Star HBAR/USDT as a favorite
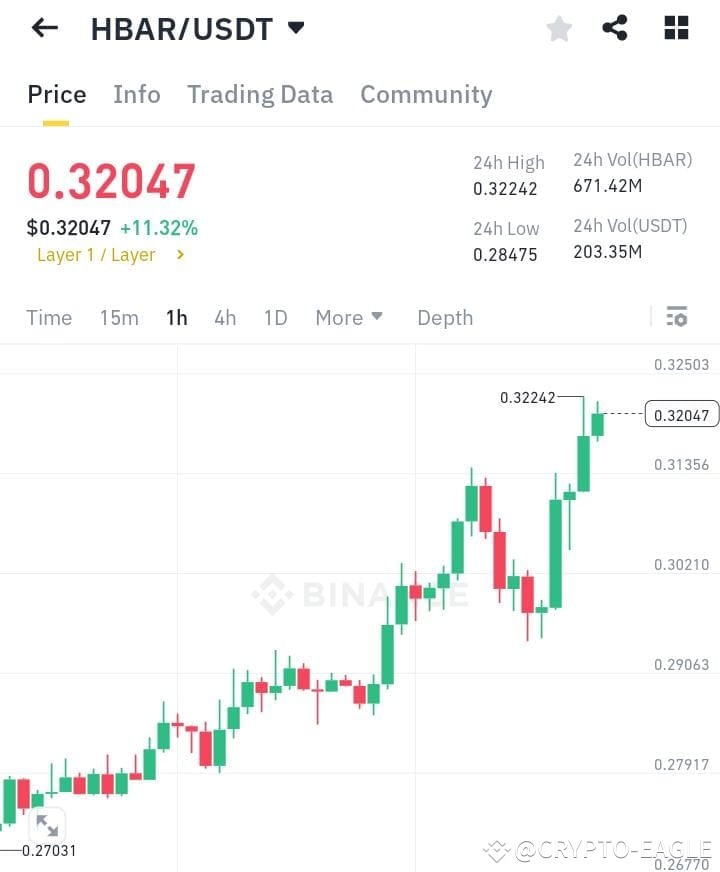The image size is (720, 872). coord(559,28)
